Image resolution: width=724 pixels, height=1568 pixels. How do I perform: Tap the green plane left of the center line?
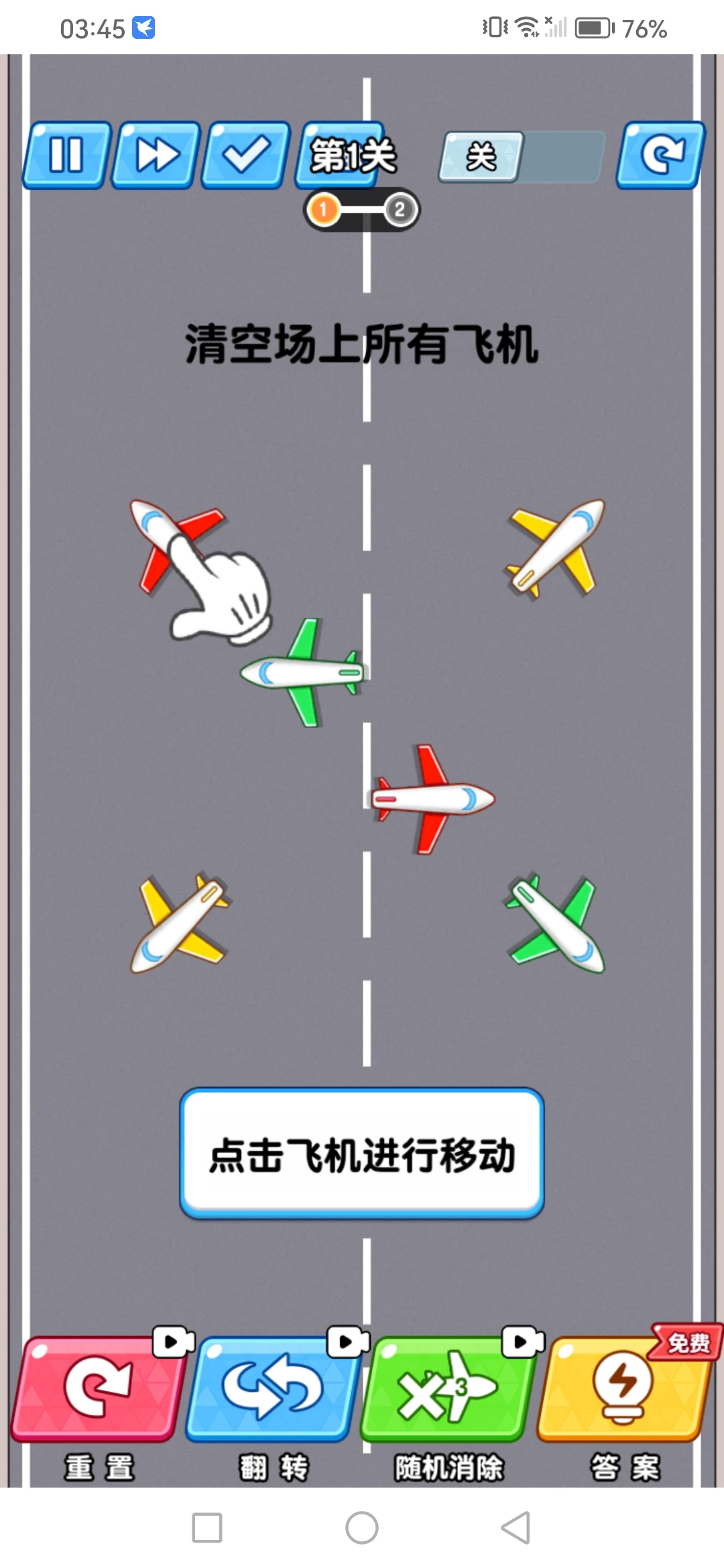coord(303,672)
